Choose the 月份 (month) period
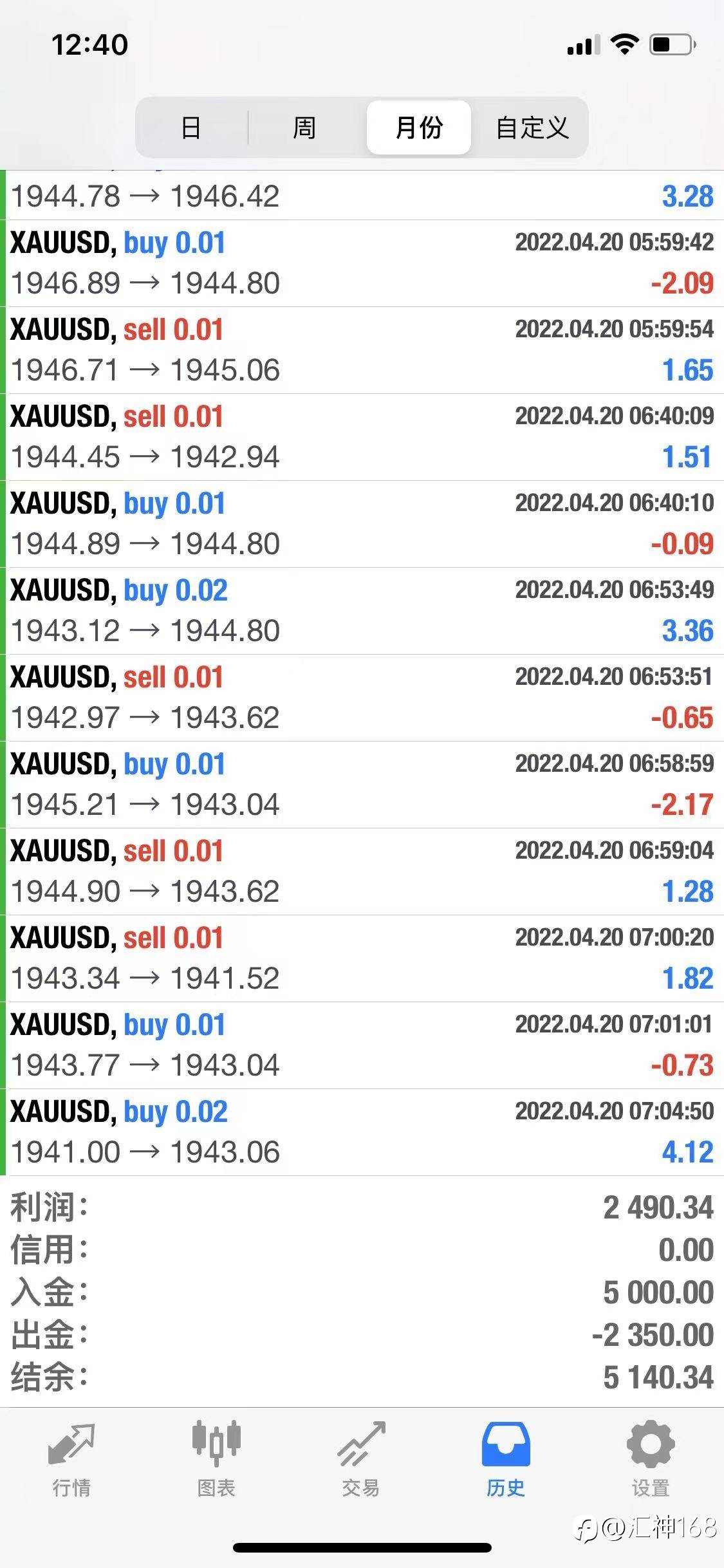Image resolution: width=724 pixels, height=1568 pixels. [419, 127]
